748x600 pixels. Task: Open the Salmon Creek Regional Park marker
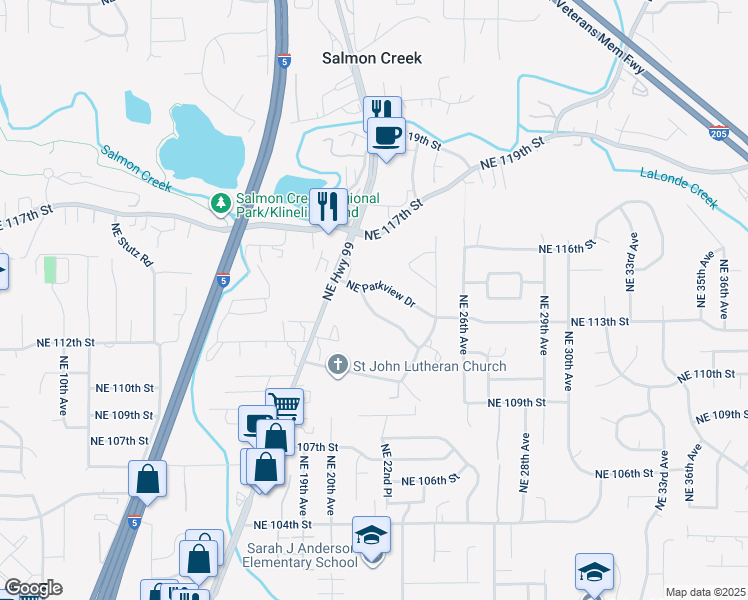[x=220, y=203]
